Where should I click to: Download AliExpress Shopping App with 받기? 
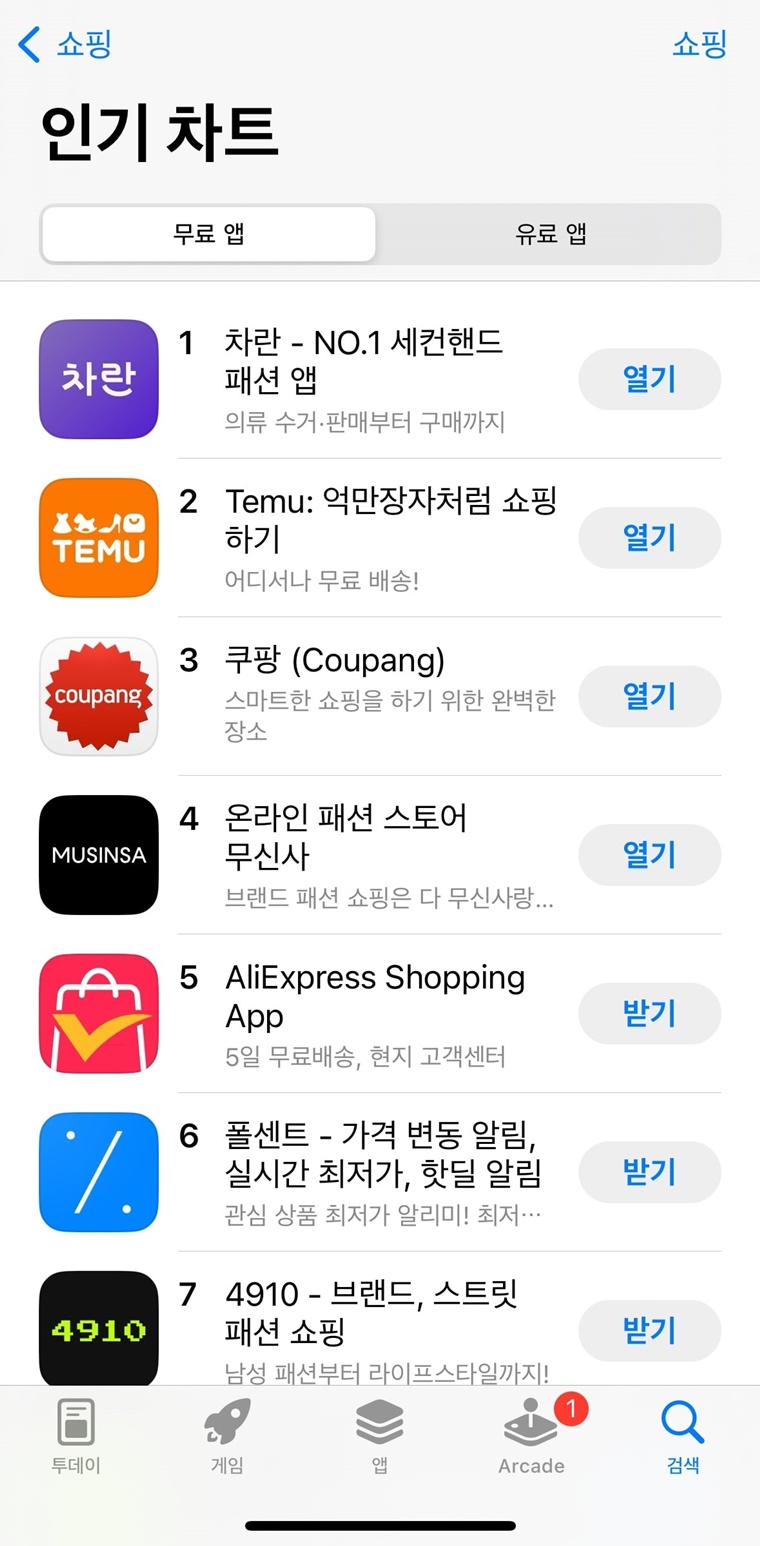(650, 1014)
